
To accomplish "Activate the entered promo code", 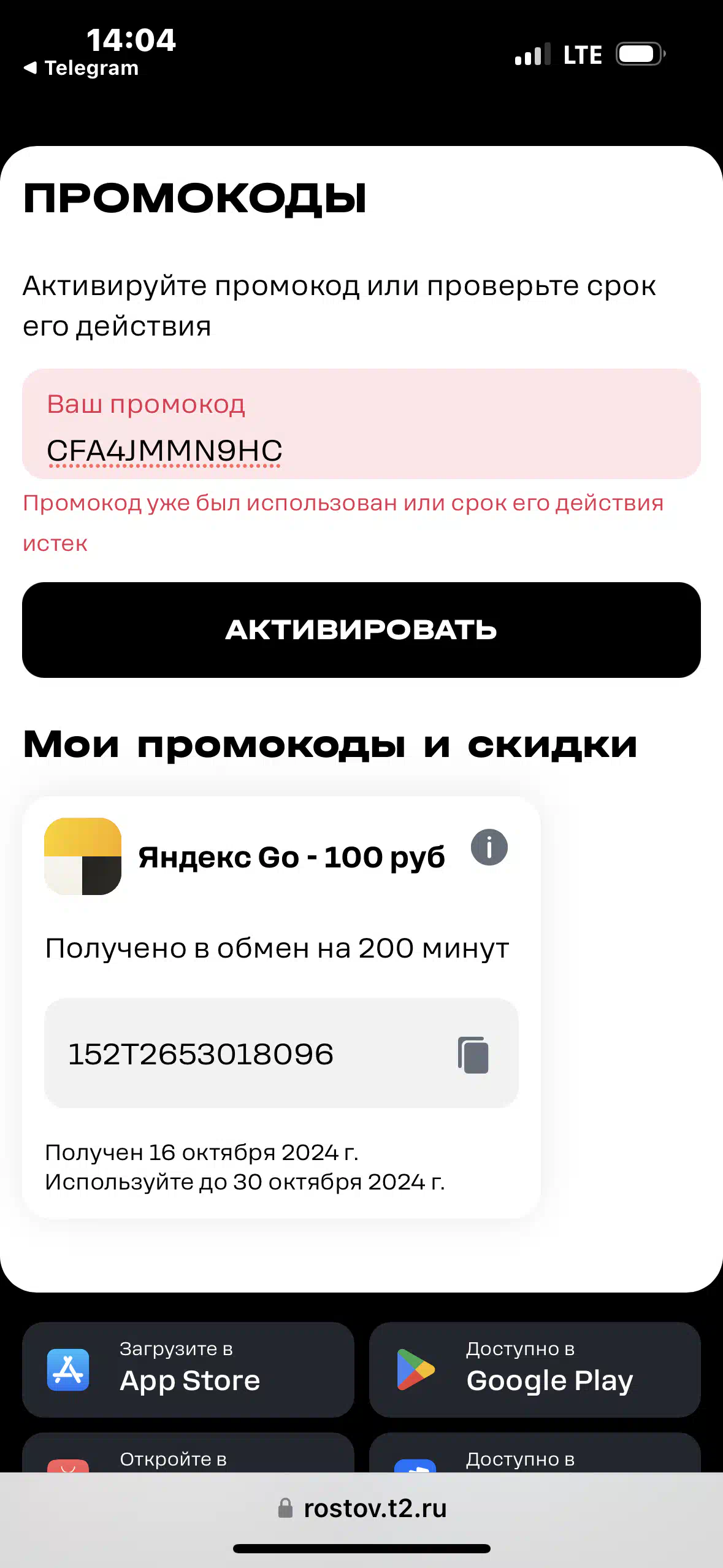I will coord(361,630).
